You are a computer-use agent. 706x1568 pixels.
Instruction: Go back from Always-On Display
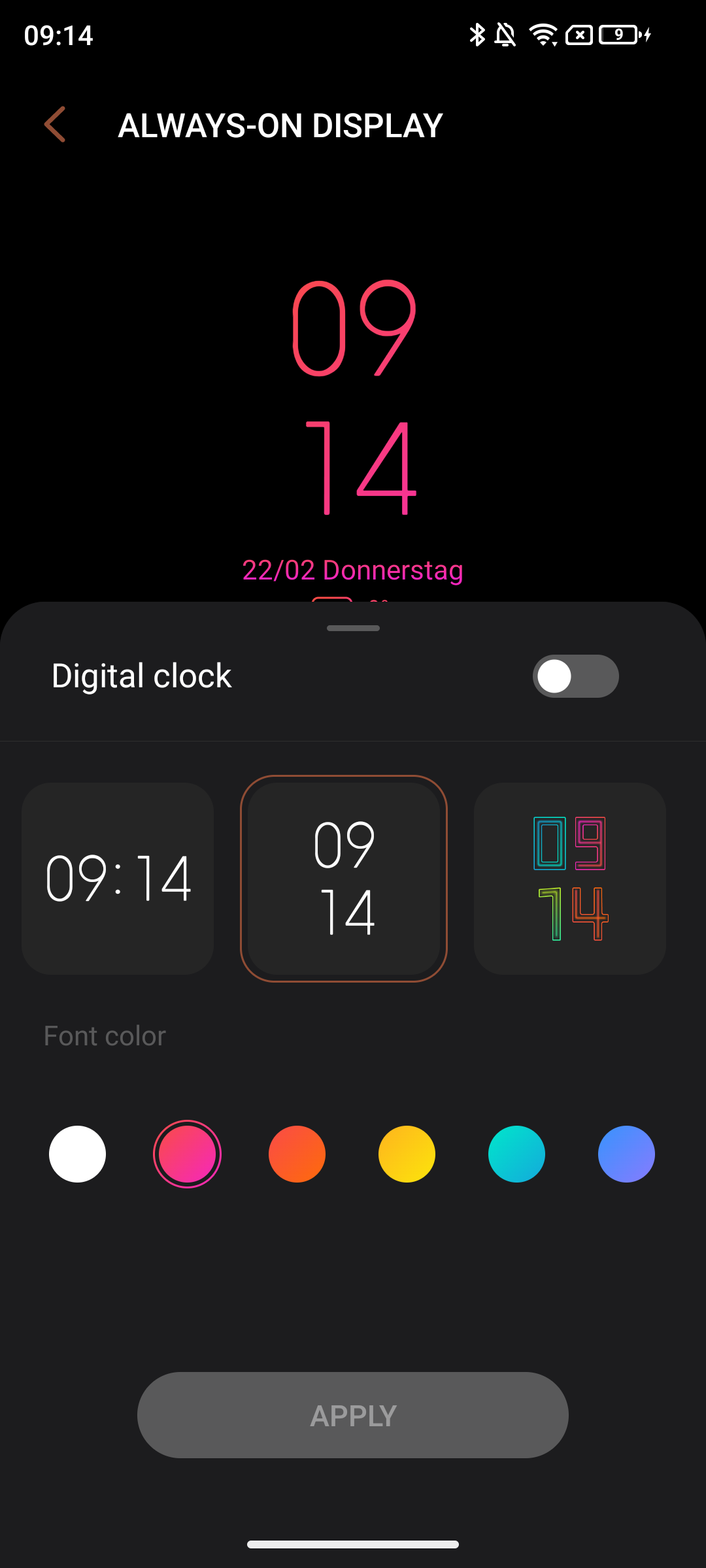[x=55, y=124]
